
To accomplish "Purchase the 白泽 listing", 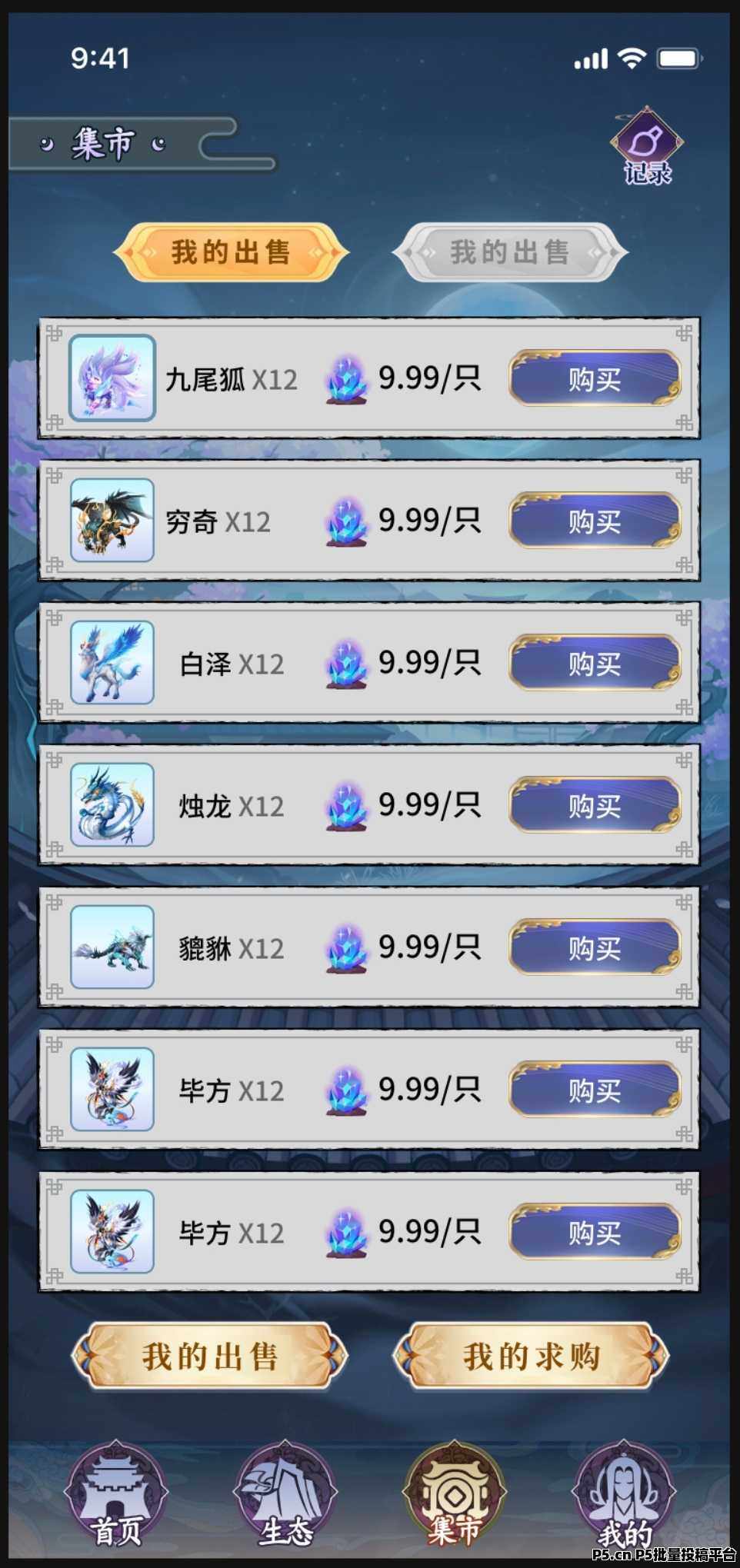I will tap(595, 663).
